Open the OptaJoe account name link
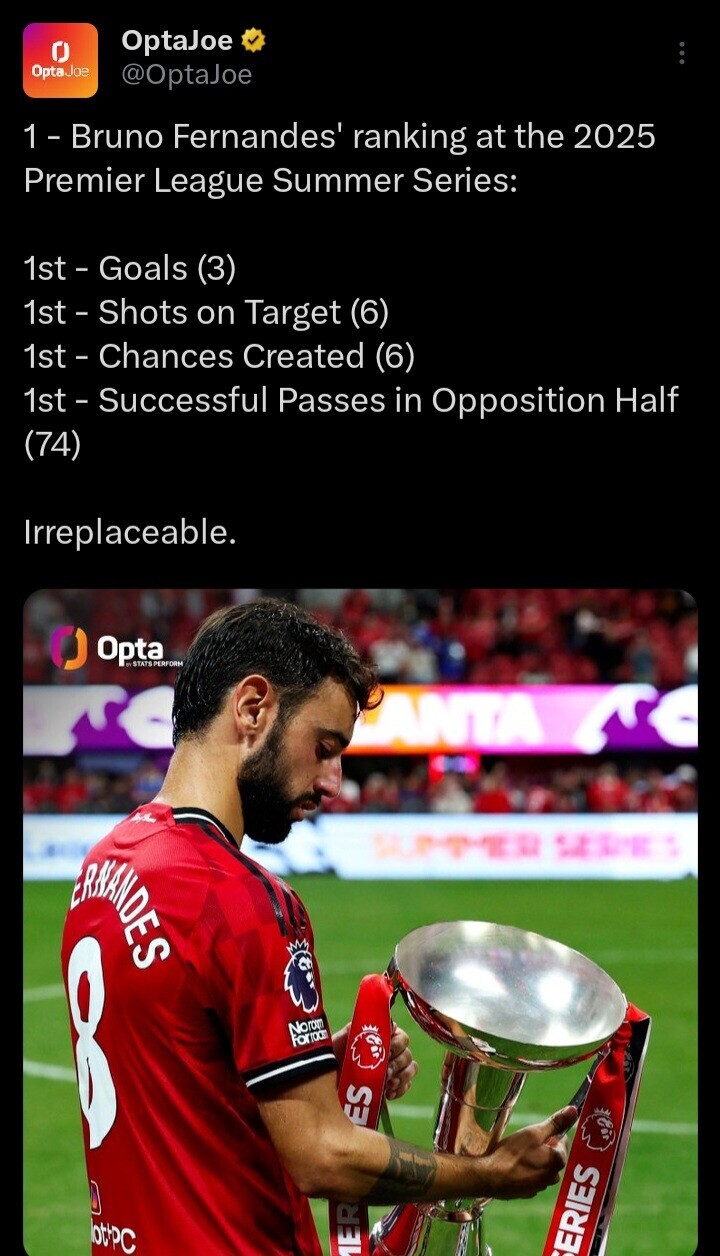This screenshot has height=1256, width=720. pyautogui.click(x=177, y=41)
